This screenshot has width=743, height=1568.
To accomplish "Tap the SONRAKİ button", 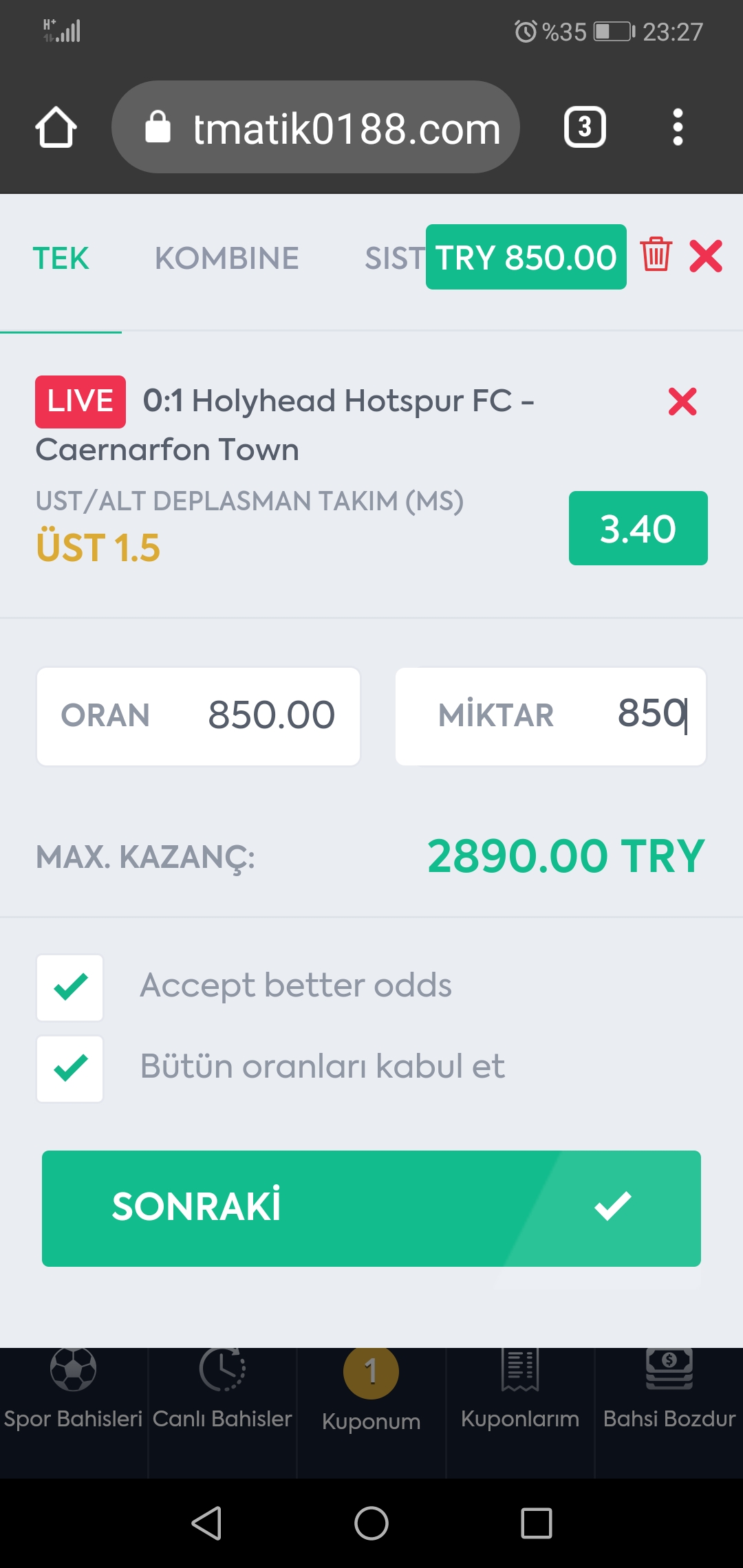I will point(371,1208).
